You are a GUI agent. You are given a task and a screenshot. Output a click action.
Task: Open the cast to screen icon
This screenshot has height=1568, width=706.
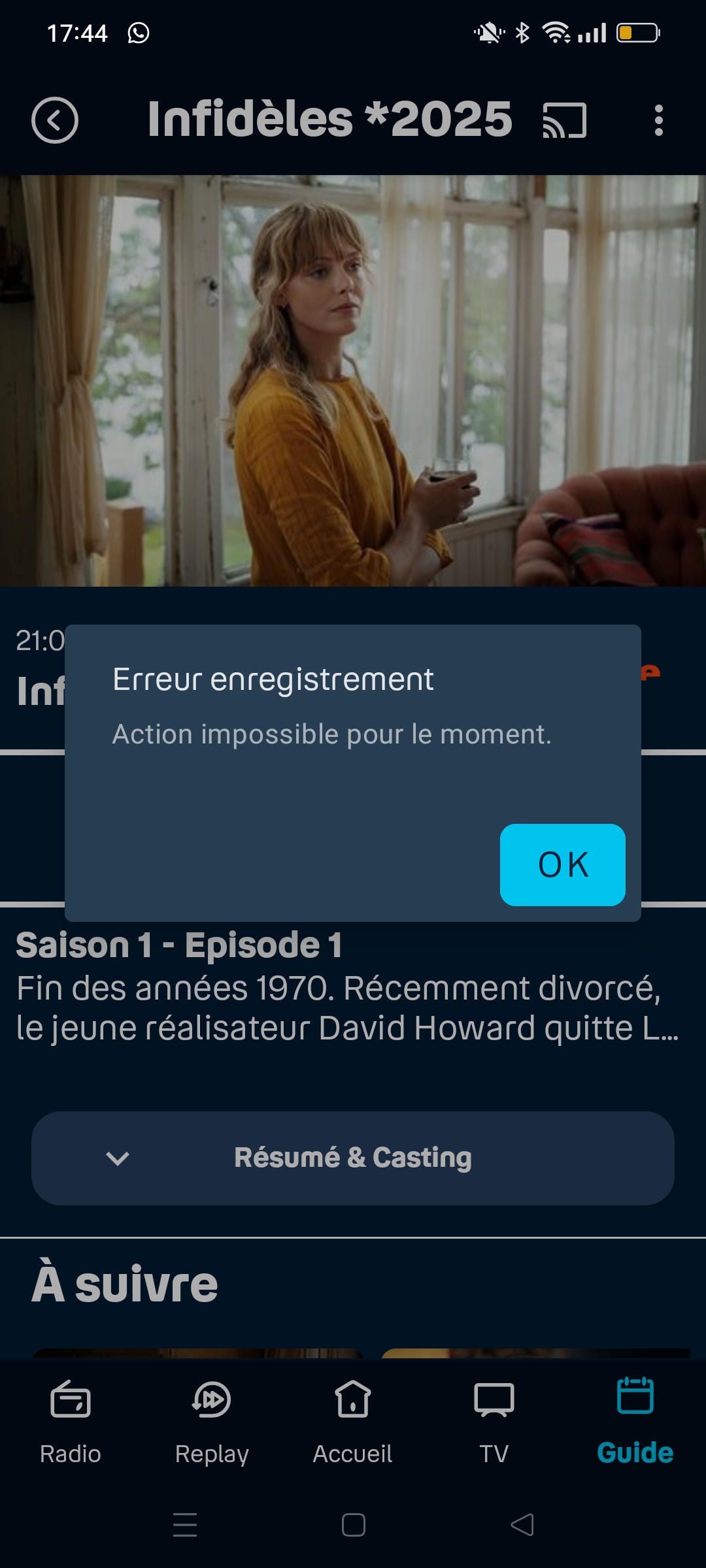click(x=565, y=120)
